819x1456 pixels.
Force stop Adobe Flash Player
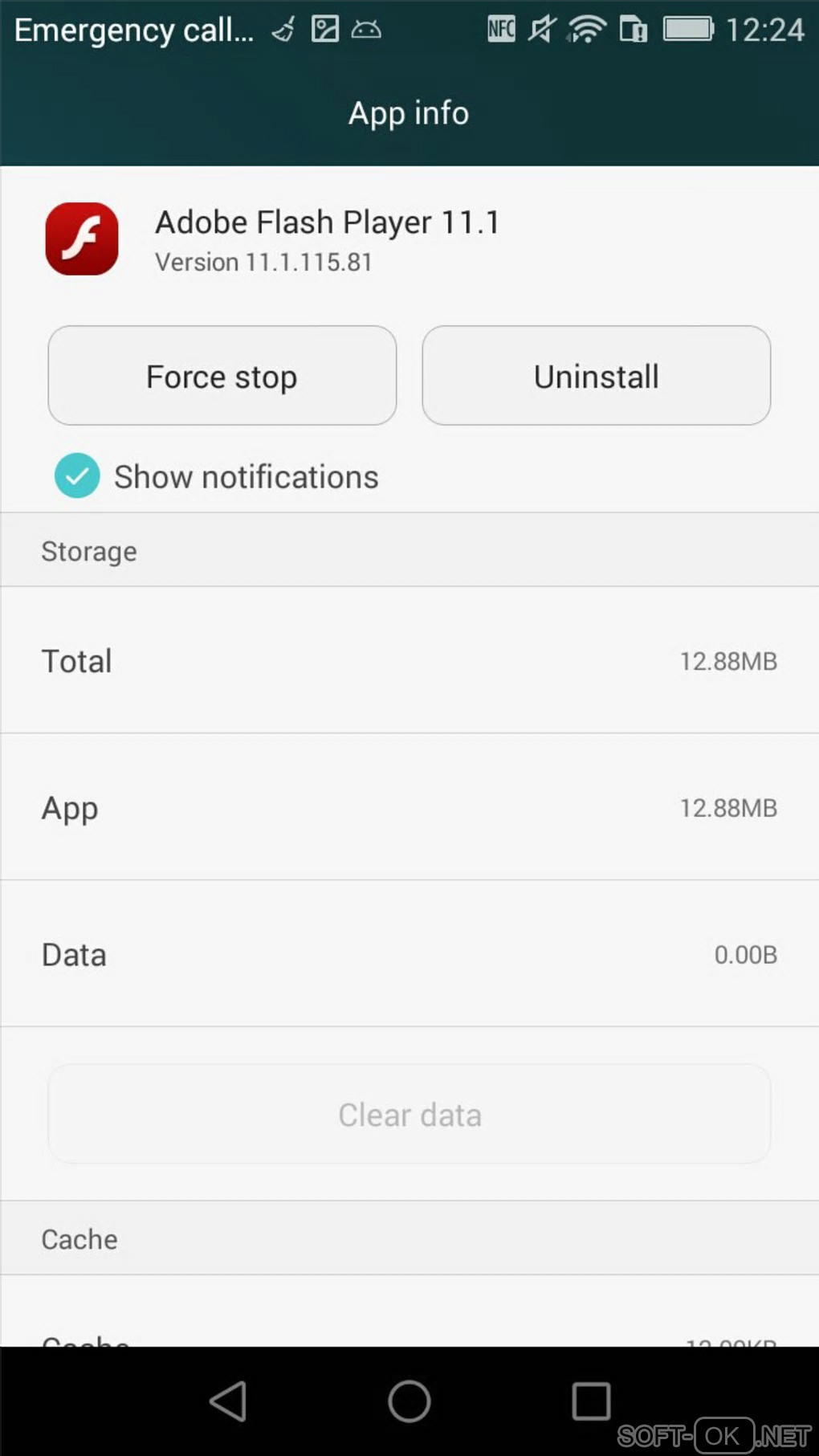tap(222, 376)
